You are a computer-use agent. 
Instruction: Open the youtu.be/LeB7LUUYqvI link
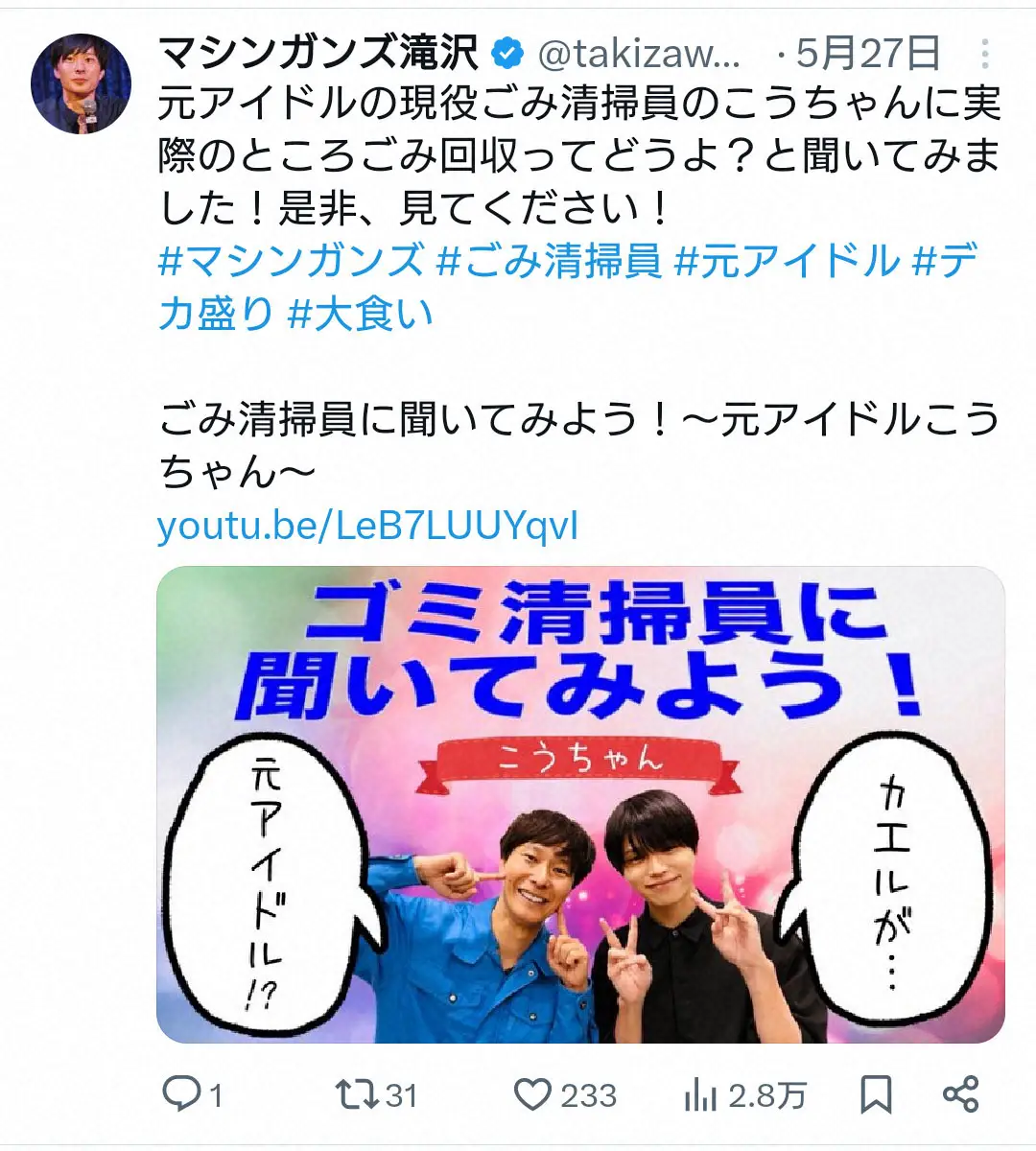(x=367, y=526)
